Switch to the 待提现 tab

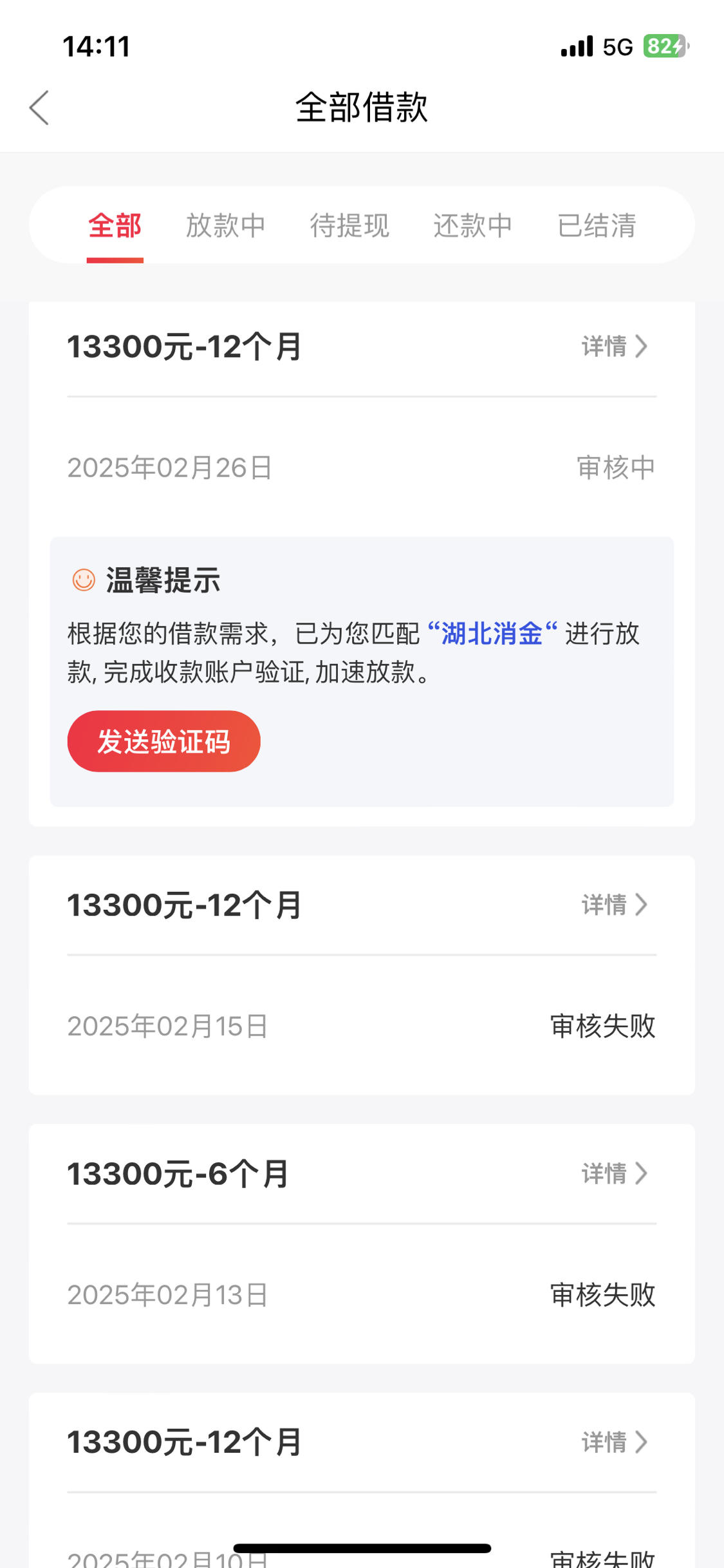click(x=349, y=226)
